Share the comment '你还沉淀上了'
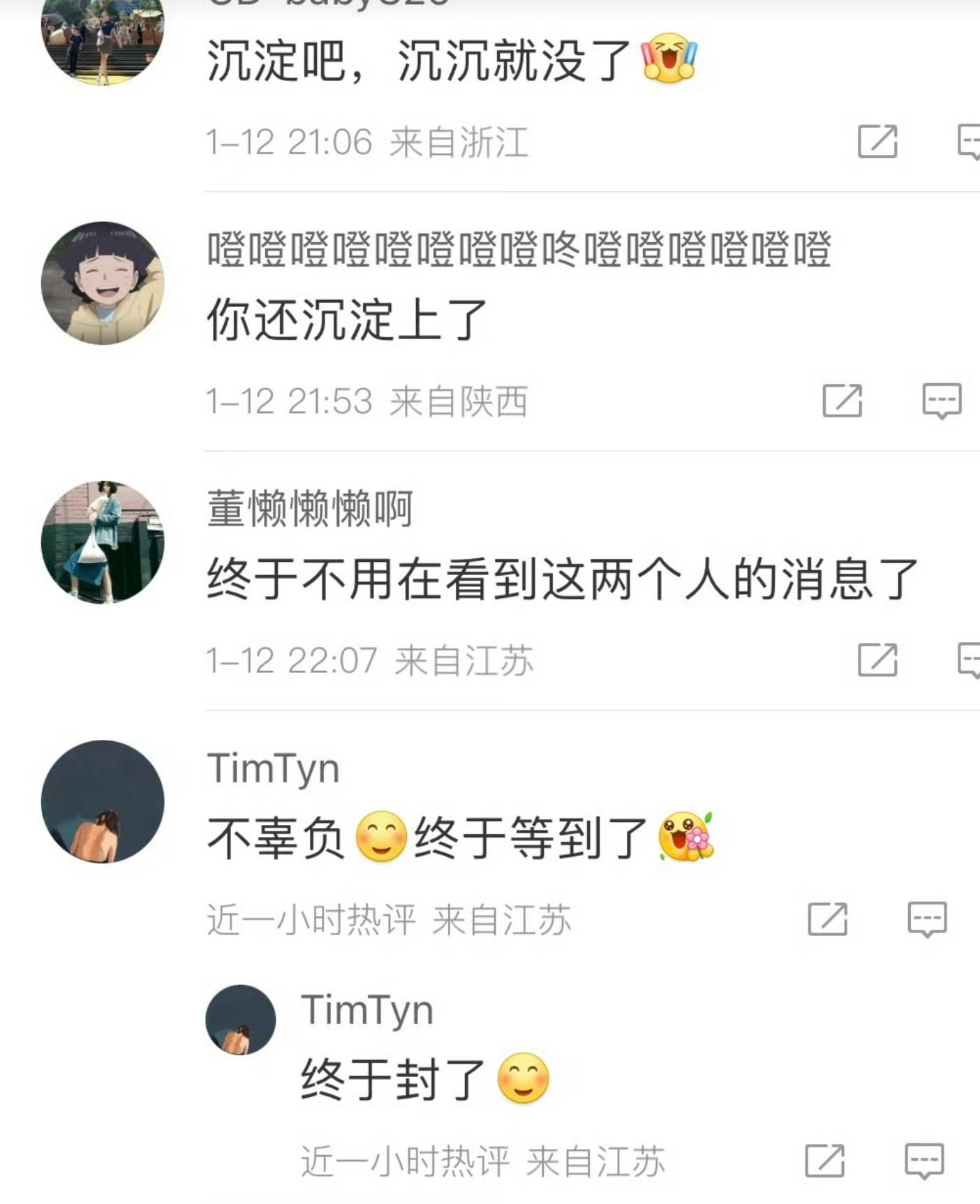Screen dimensions: 980x1204 coord(842,401)
